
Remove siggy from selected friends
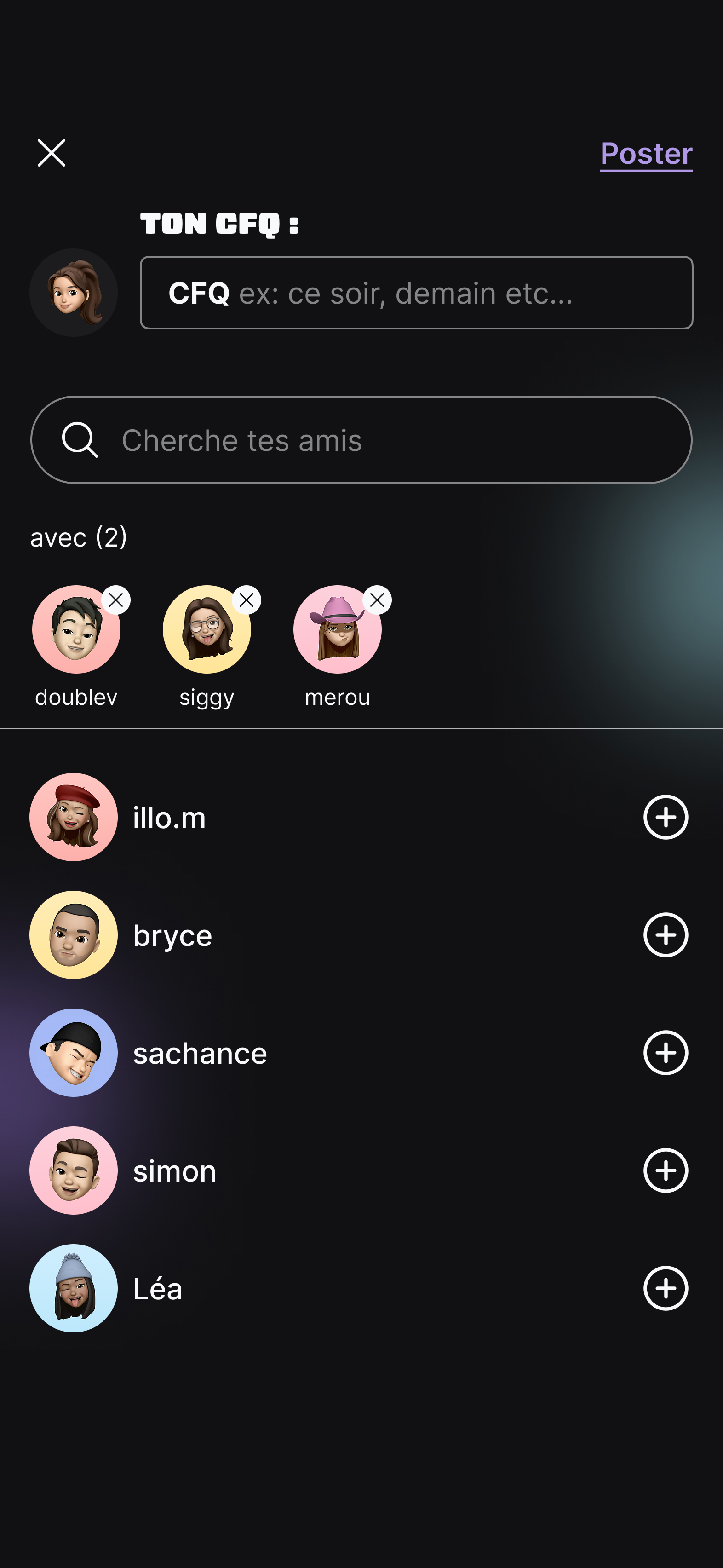pos(247,600)
